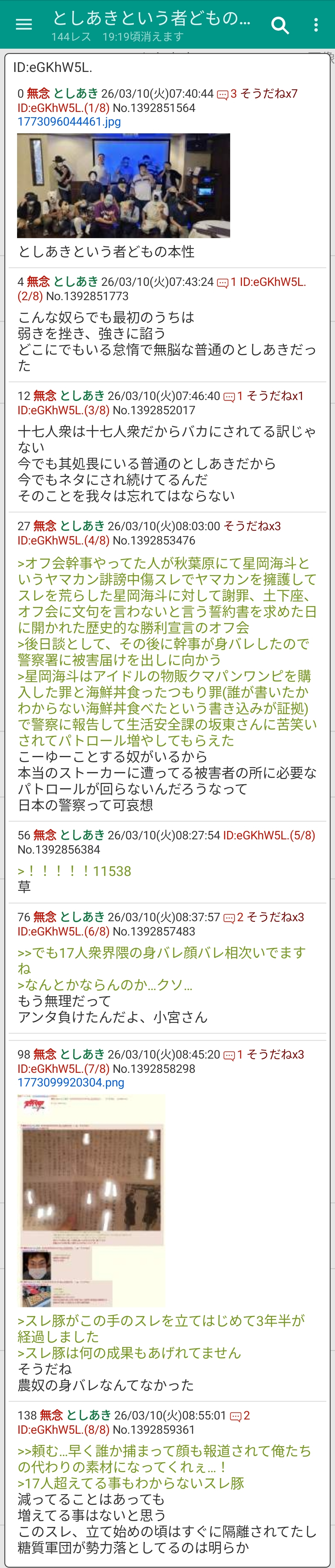Show replies to post No.1392859361
Viewport: 335px width, 1568px height.
click(239, 1415)
